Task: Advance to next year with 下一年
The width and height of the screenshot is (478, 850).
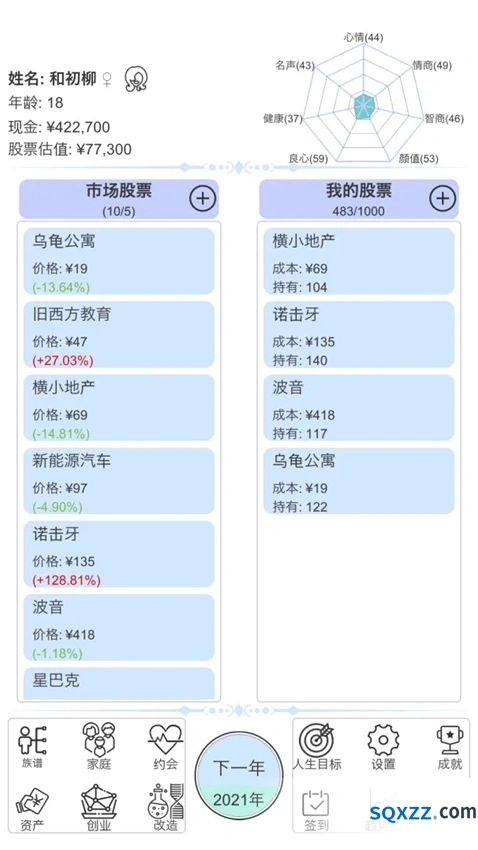Action: (238, 775)
